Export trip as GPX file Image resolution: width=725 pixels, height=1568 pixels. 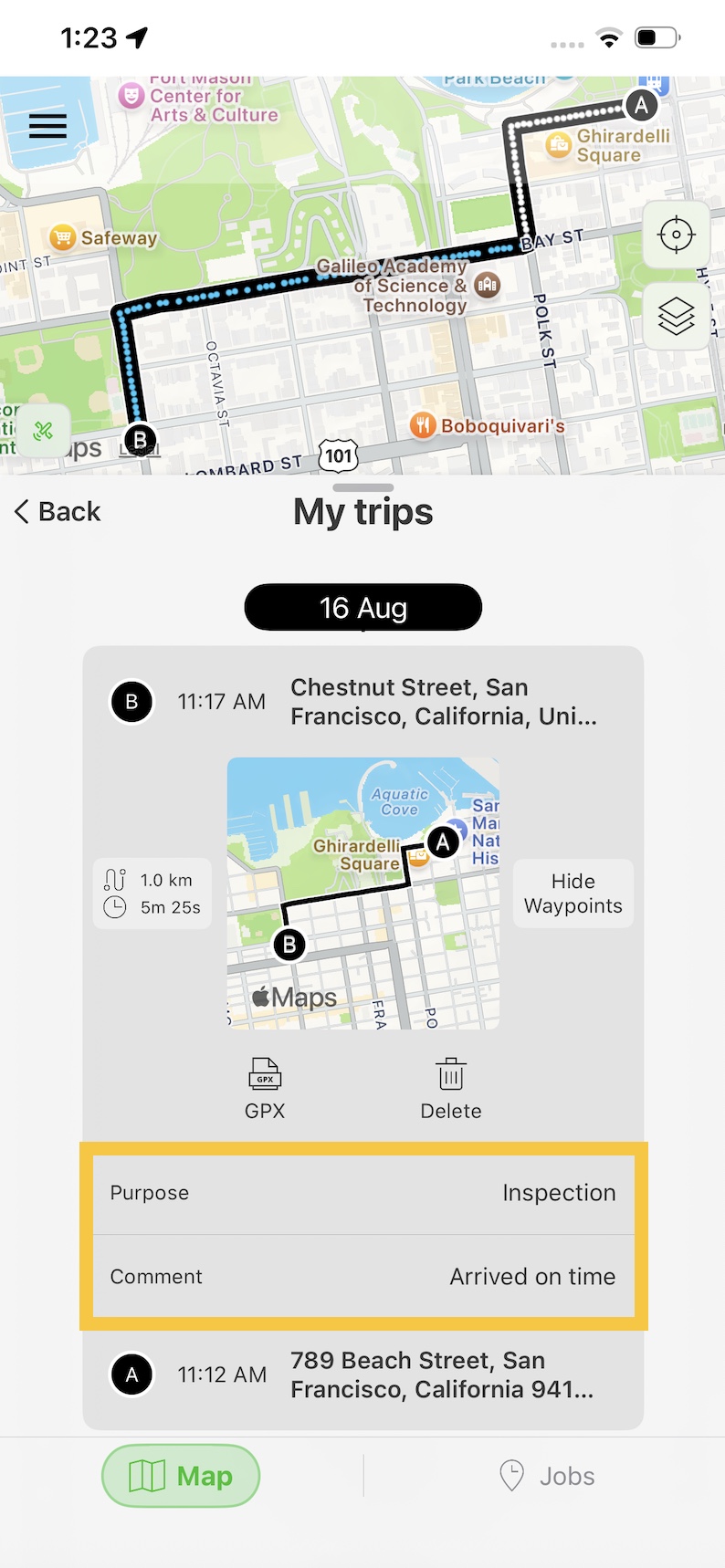(x=265, y=1089)
